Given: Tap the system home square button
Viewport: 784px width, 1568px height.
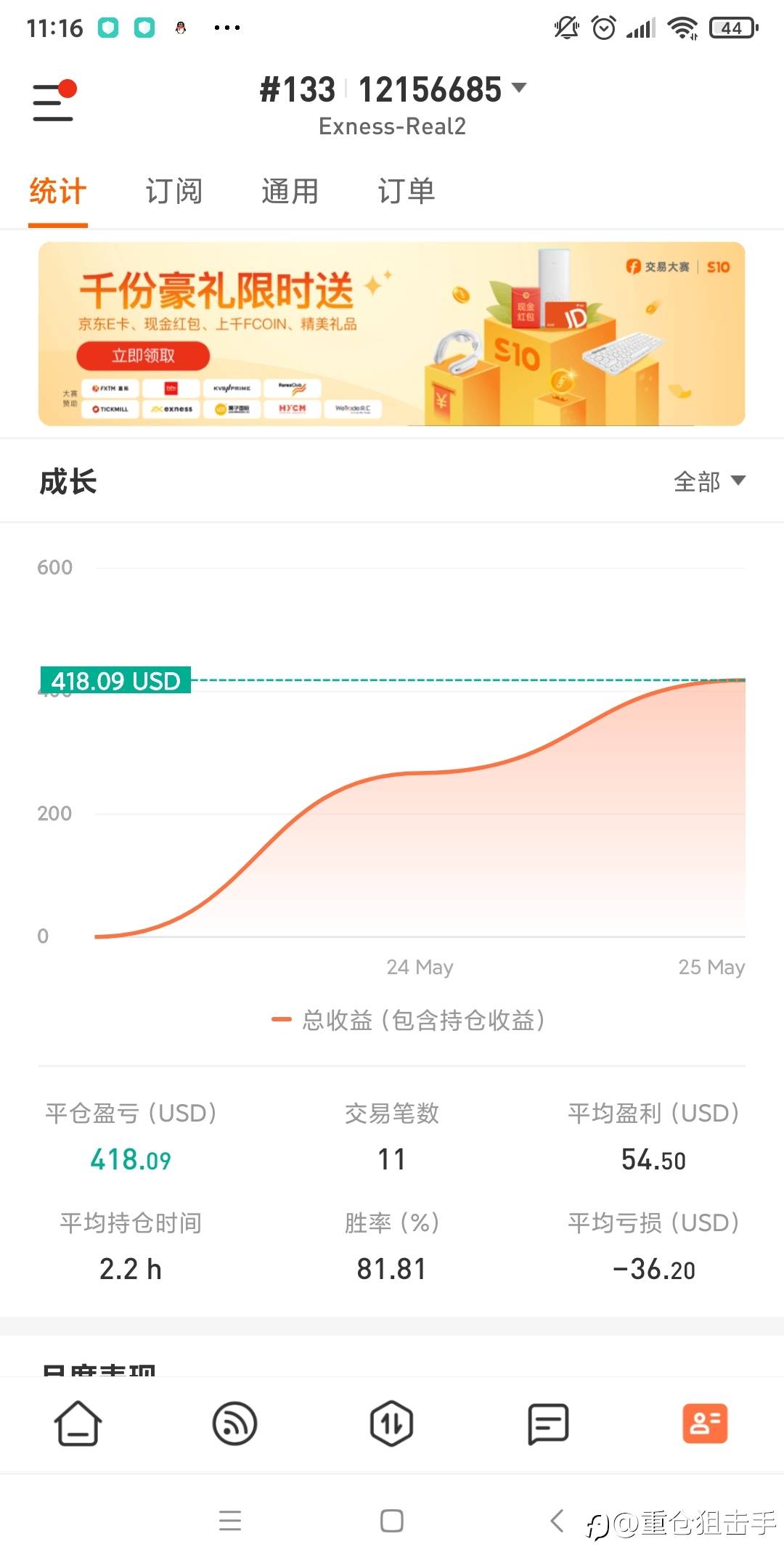Looking at the screenshot, I should coord(392,1520).
